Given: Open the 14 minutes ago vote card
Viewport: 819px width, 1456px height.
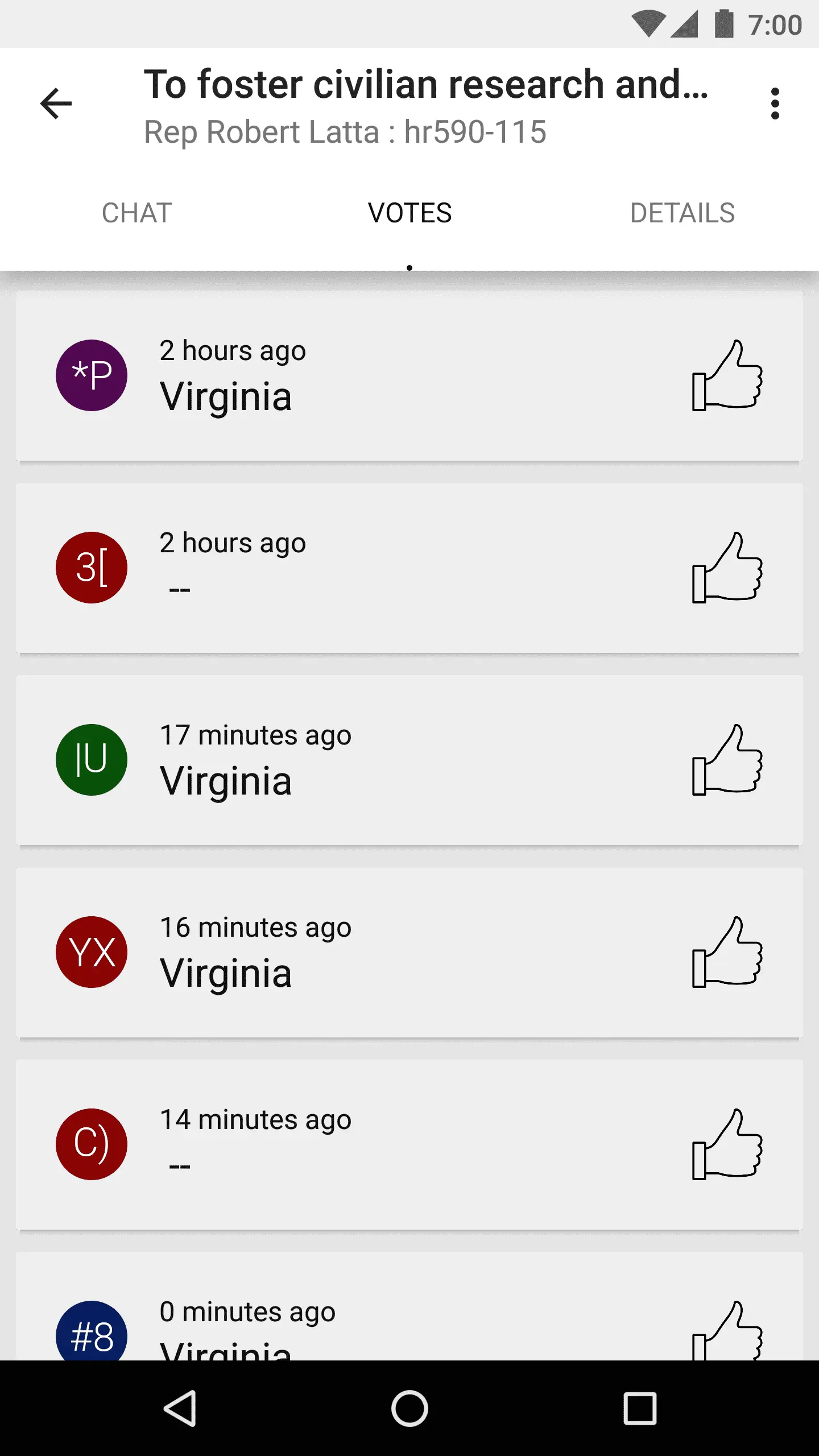Looking at the screenshot, I should coord(409,1144).
